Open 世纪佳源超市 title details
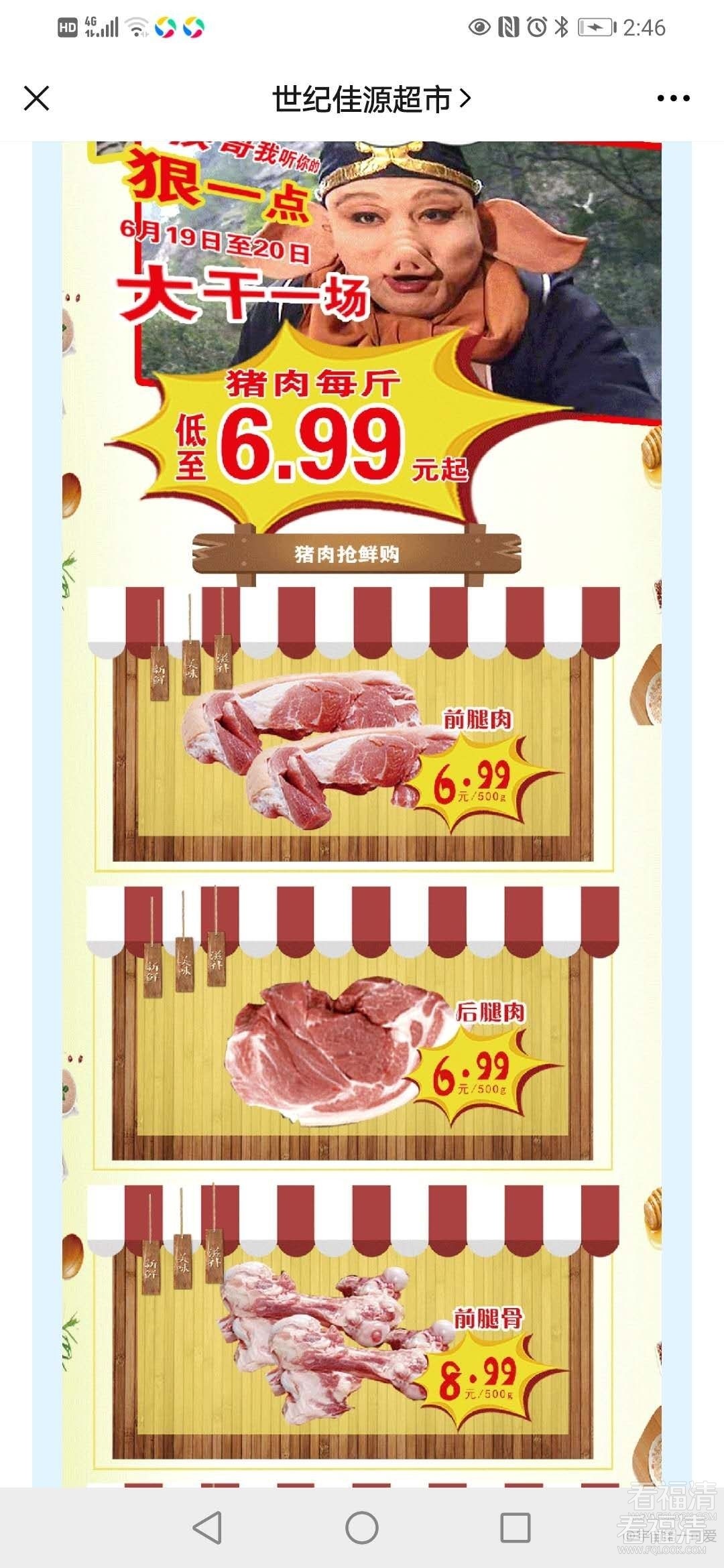The image size is (724, 1568). pyautogui.click(x=371, y=99)
